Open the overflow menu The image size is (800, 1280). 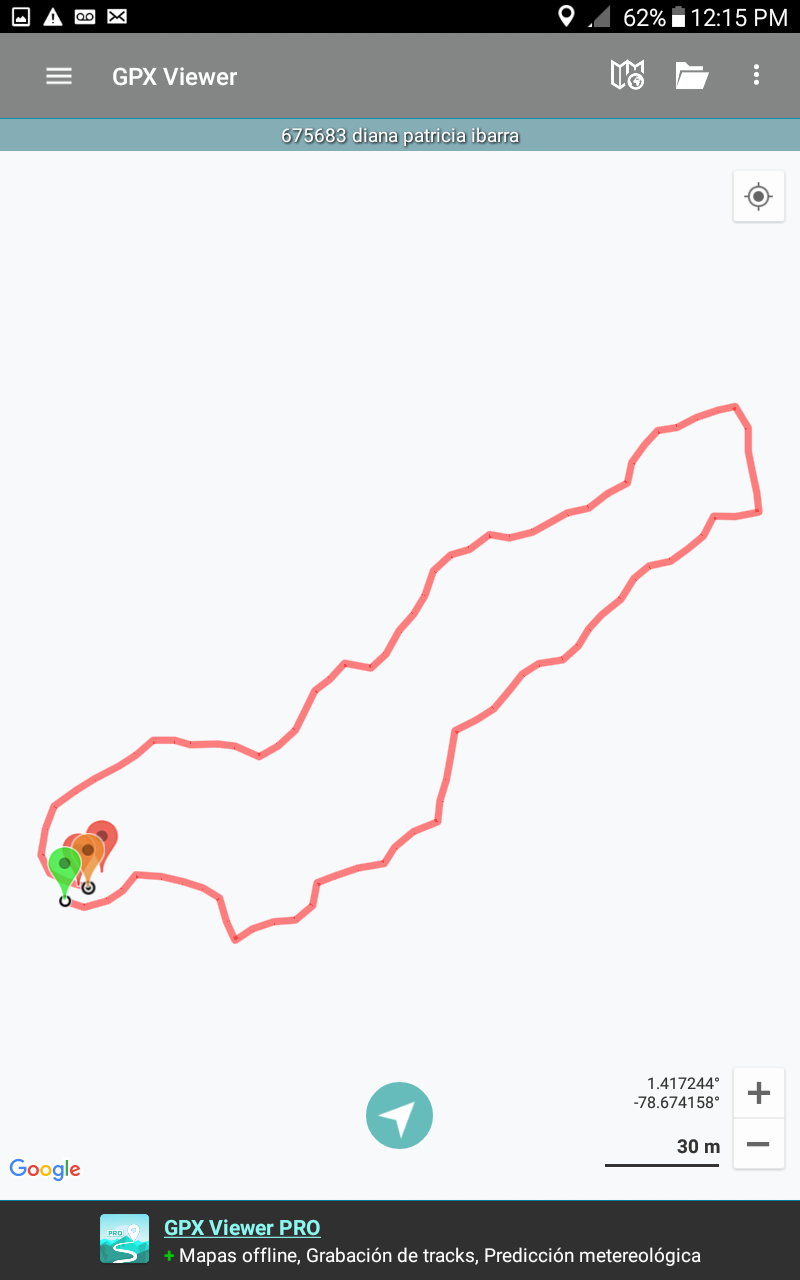pyautogui.click(x=756, y=75)
